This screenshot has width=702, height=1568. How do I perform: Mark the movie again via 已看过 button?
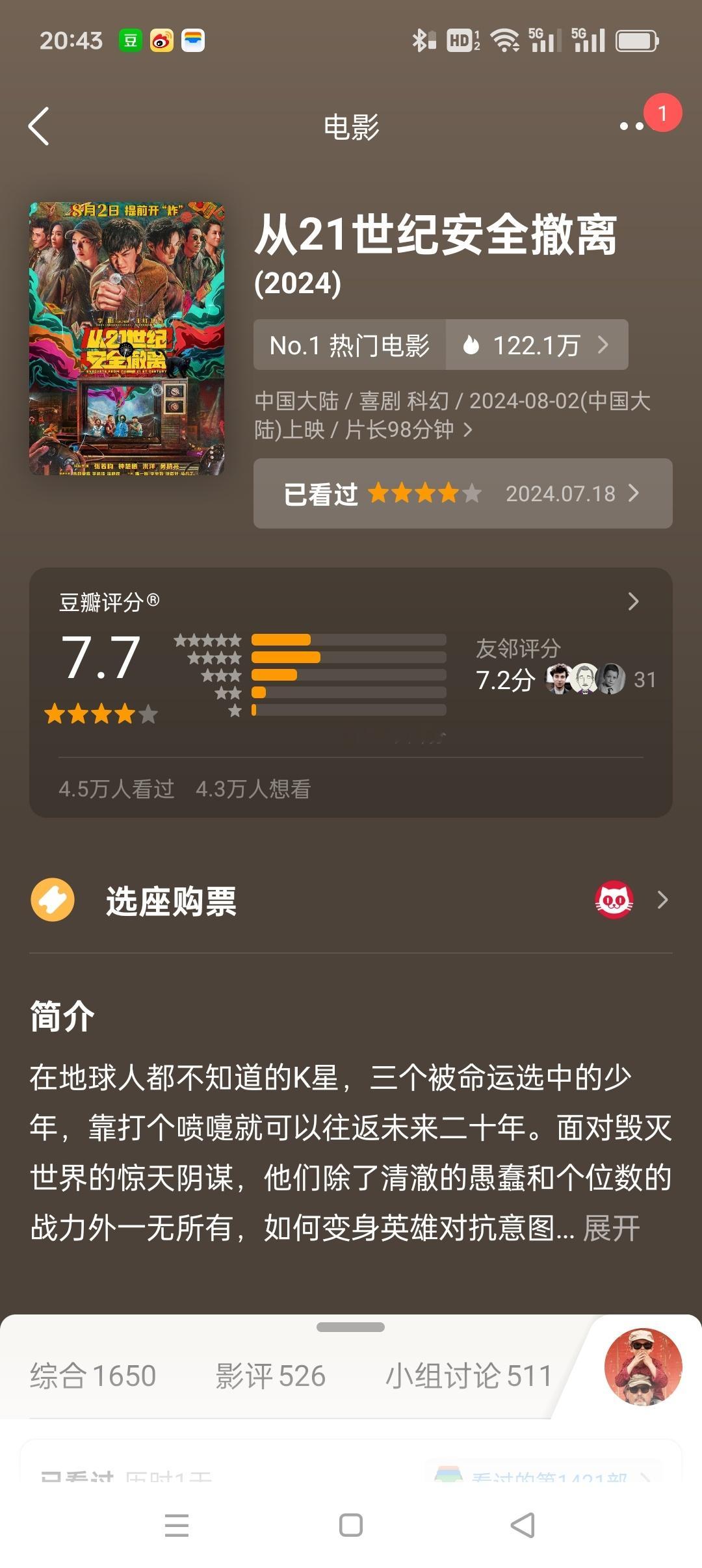(320, 493)
